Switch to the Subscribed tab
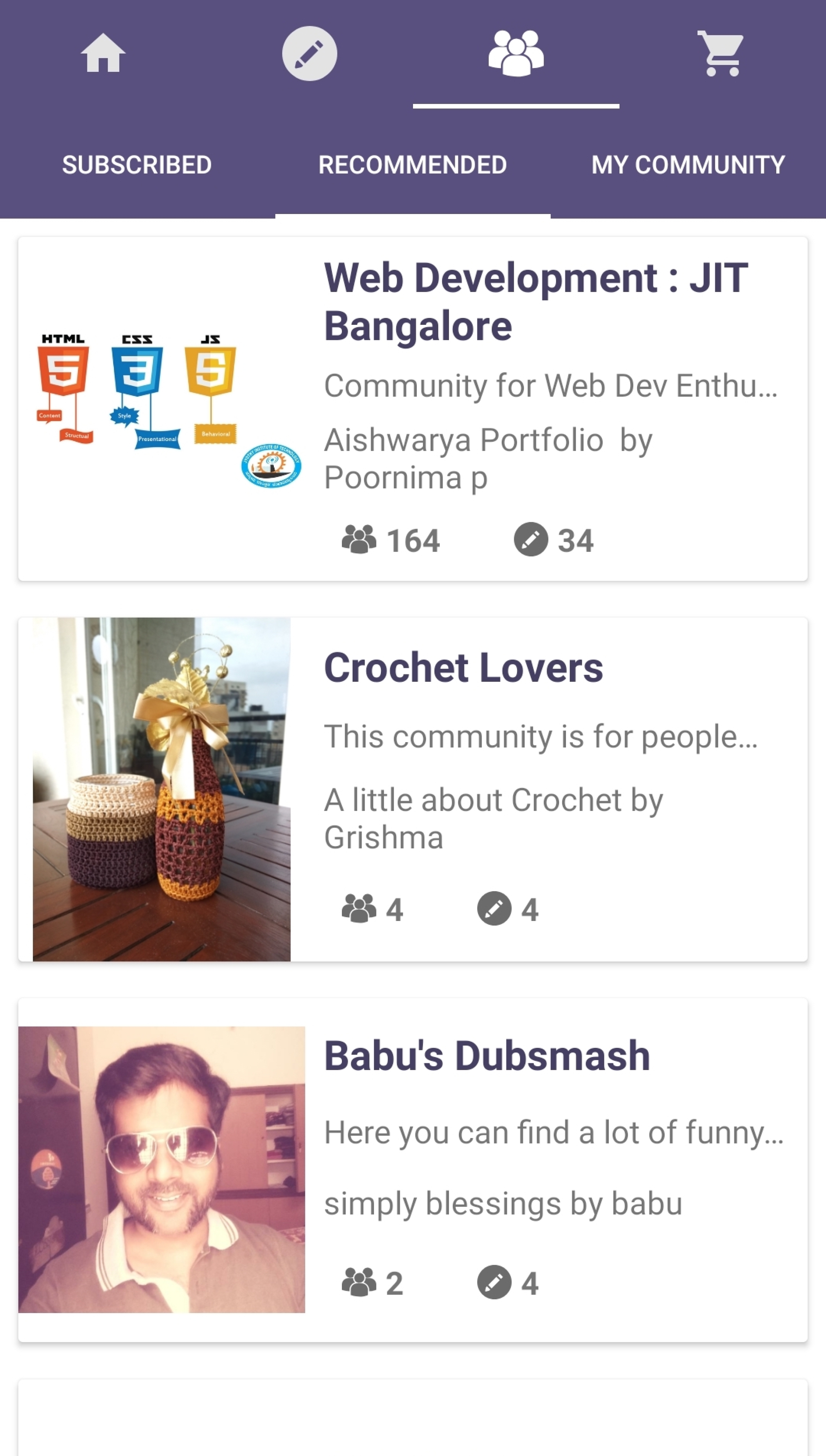This screenshot has width=826, height=1456. [x=137, y=165]
